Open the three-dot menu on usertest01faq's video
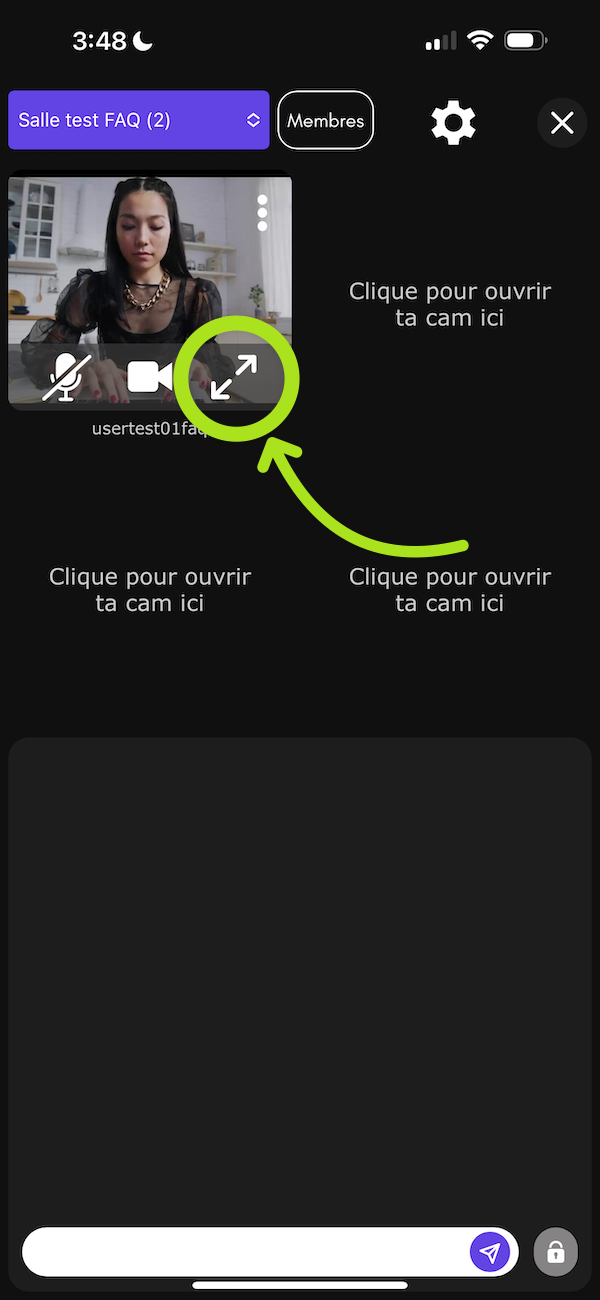 tap(262, 213)
